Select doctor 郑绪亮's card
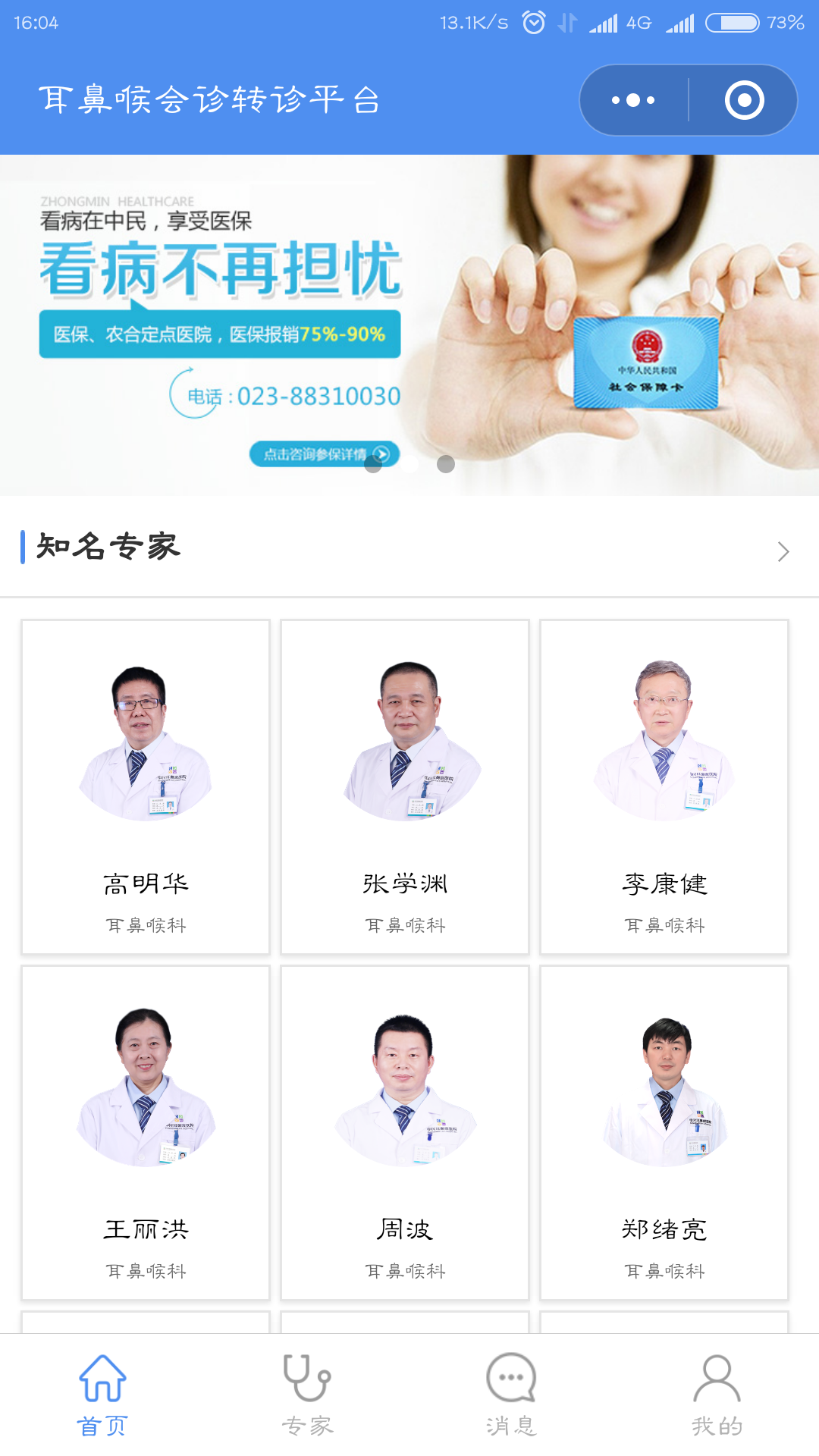This screenshot has height=1456, width=819. pyautogui.click(x=664, y=1132)
